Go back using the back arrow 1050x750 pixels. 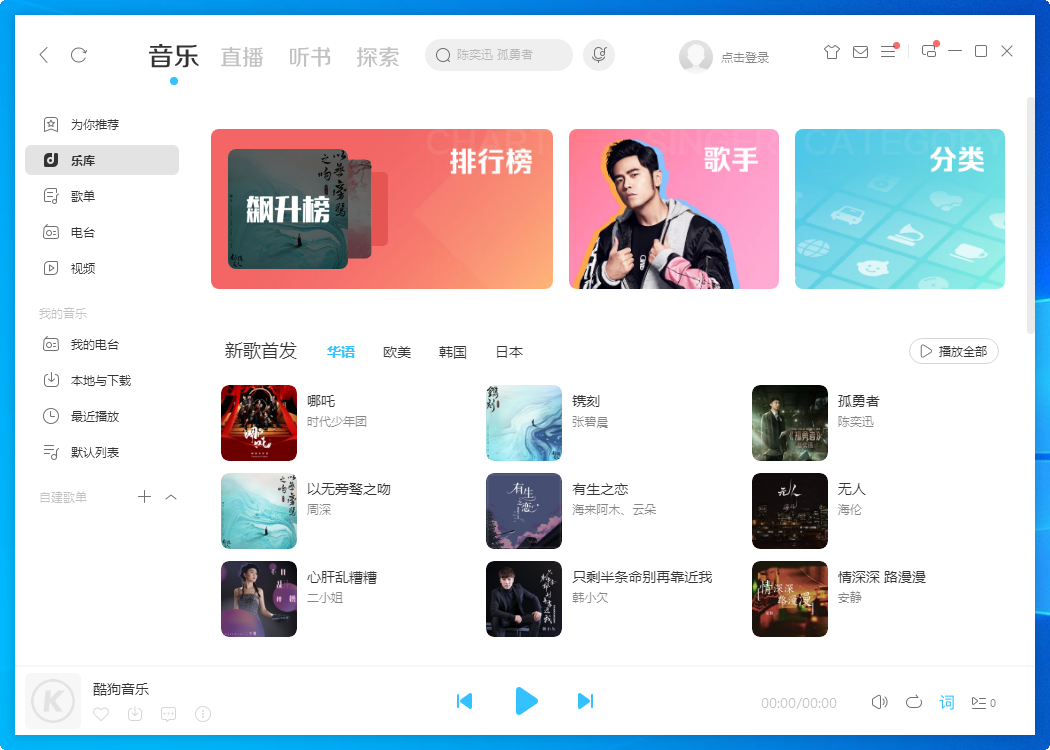pos(44,55)
